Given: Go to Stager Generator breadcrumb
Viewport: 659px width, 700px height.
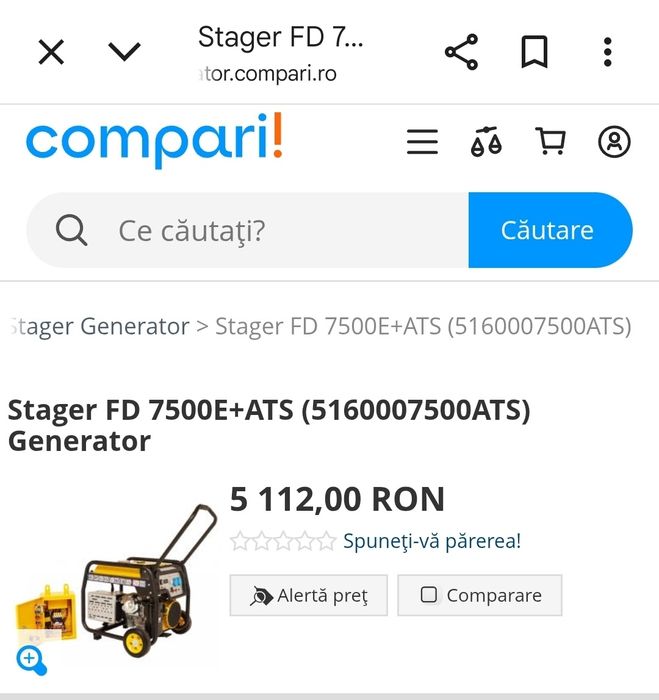Looking at the screenshot, I should (98, 327).
